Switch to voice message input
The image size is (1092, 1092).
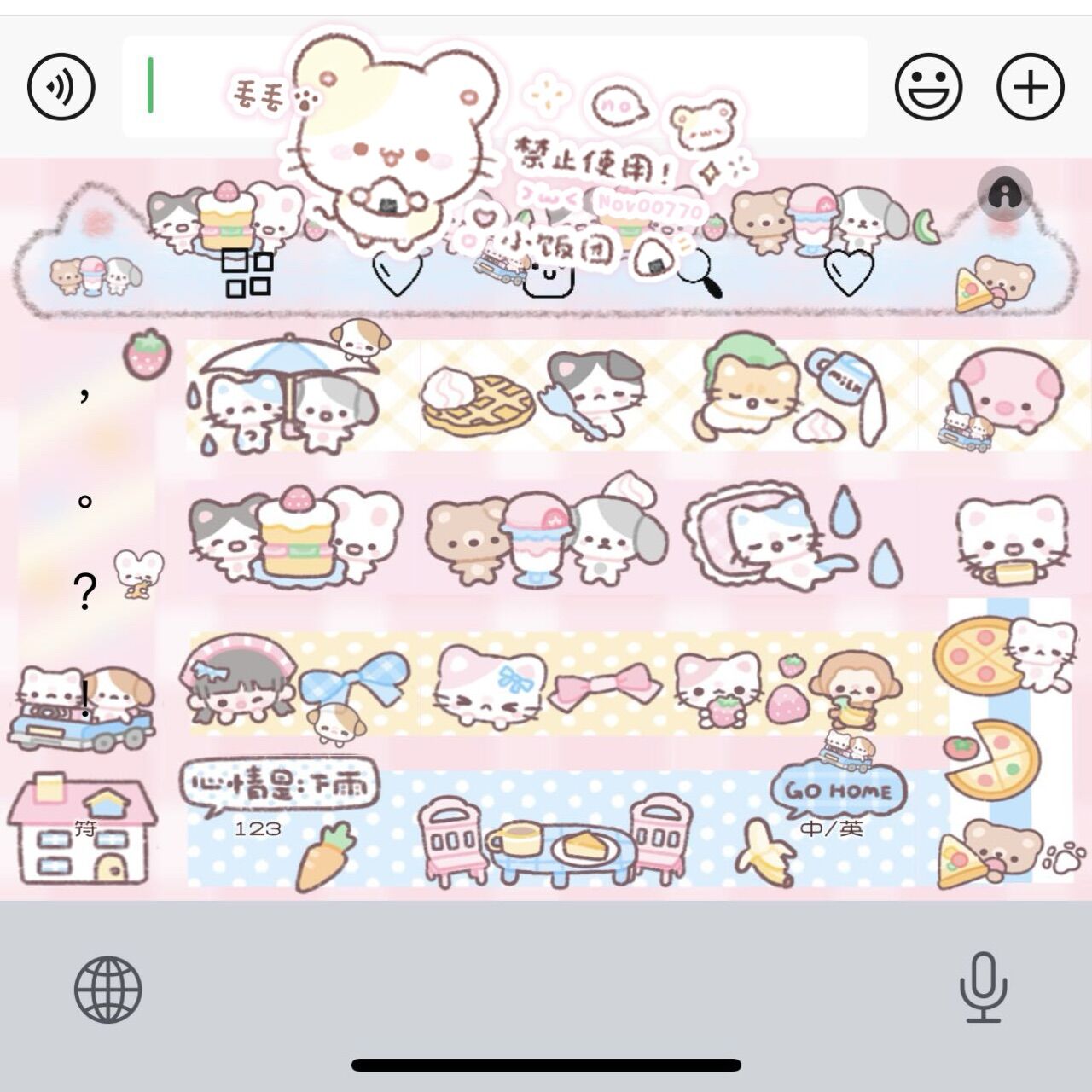click(61, 86)
